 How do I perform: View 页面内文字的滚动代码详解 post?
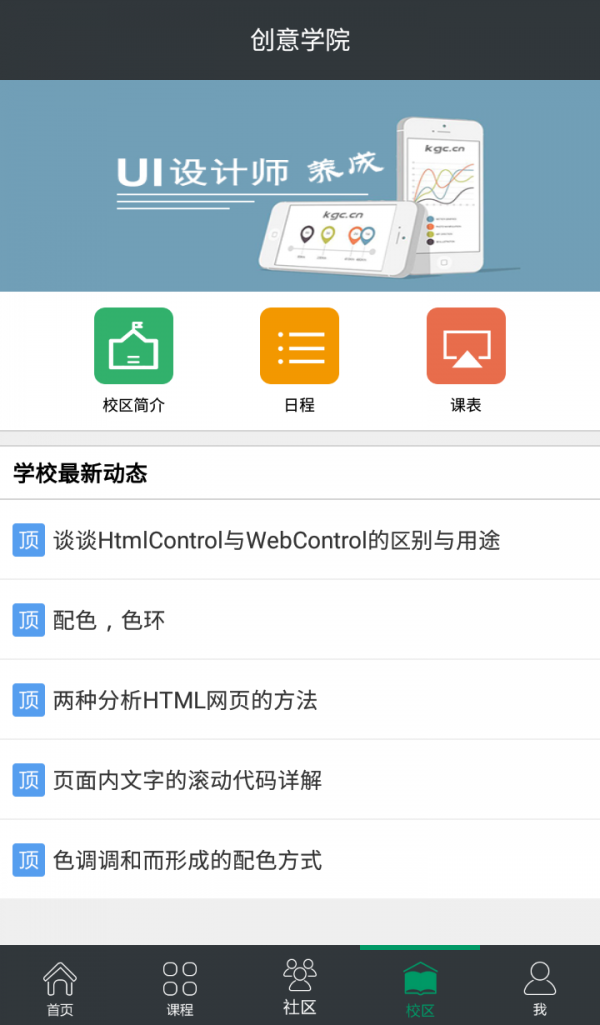(x=188, y=780)
